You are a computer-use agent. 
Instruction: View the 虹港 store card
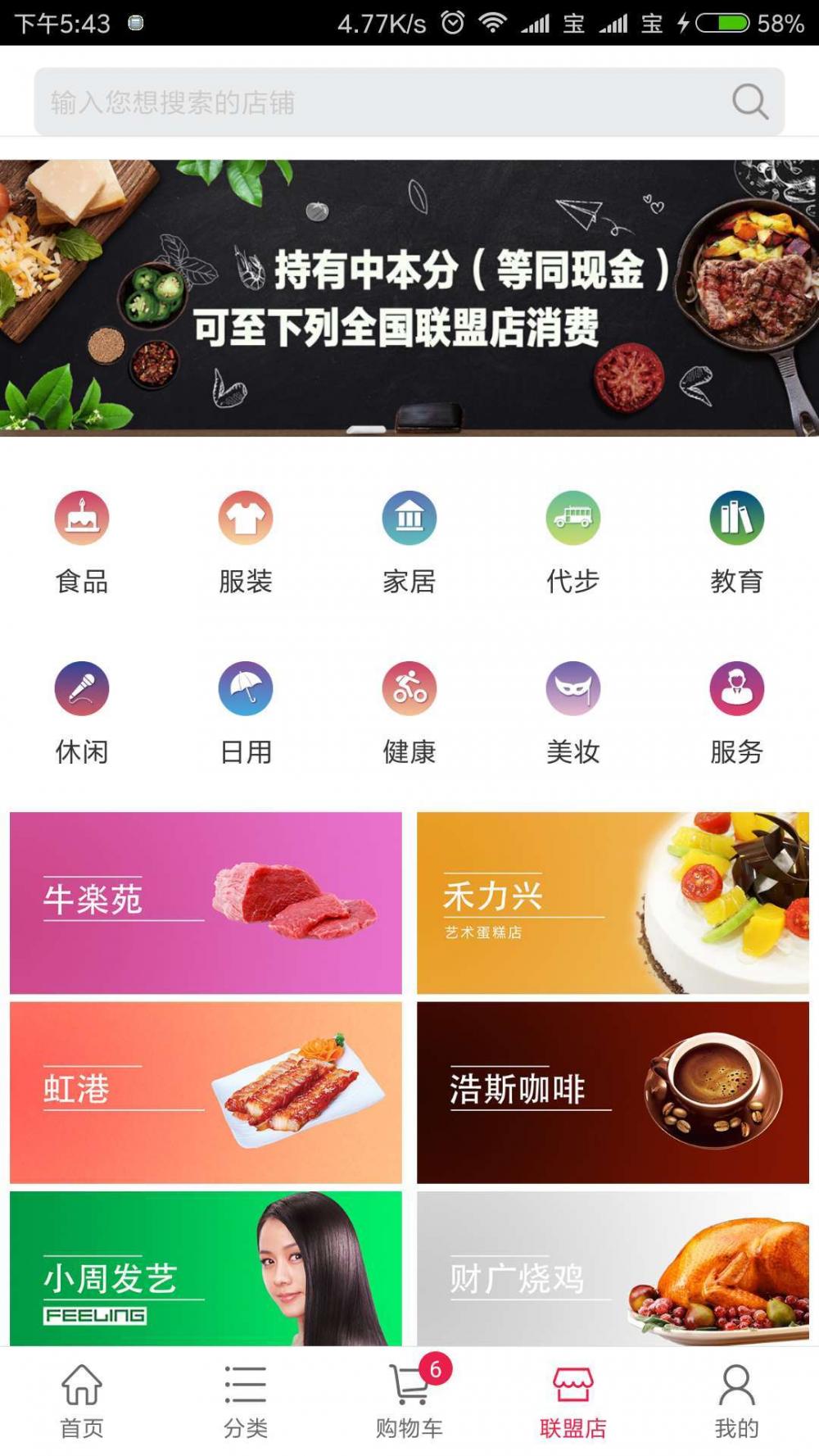(x=206, y=1092)
